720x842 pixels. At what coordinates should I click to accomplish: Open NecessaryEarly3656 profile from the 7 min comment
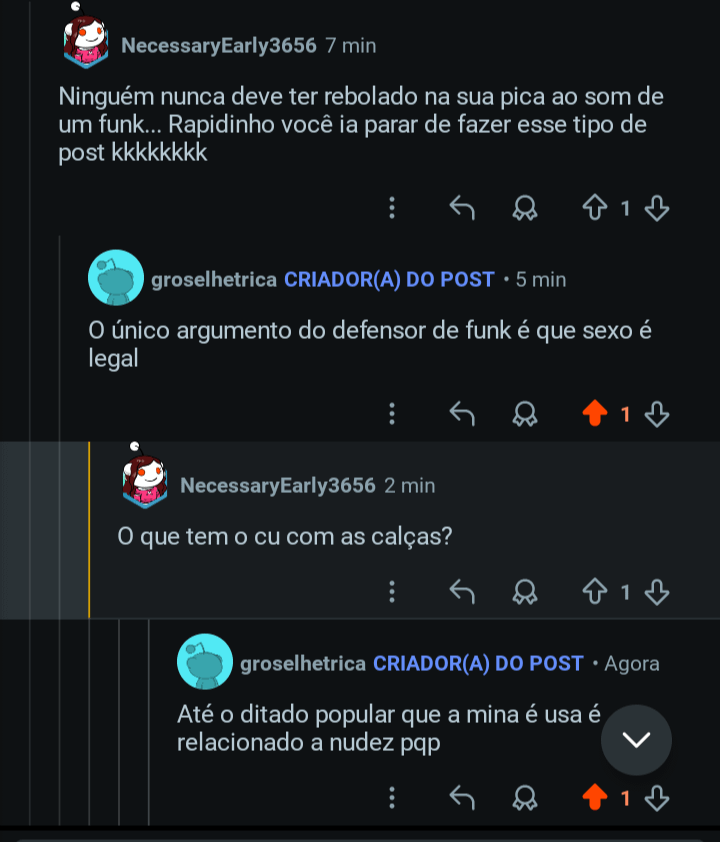coord(218,46)
